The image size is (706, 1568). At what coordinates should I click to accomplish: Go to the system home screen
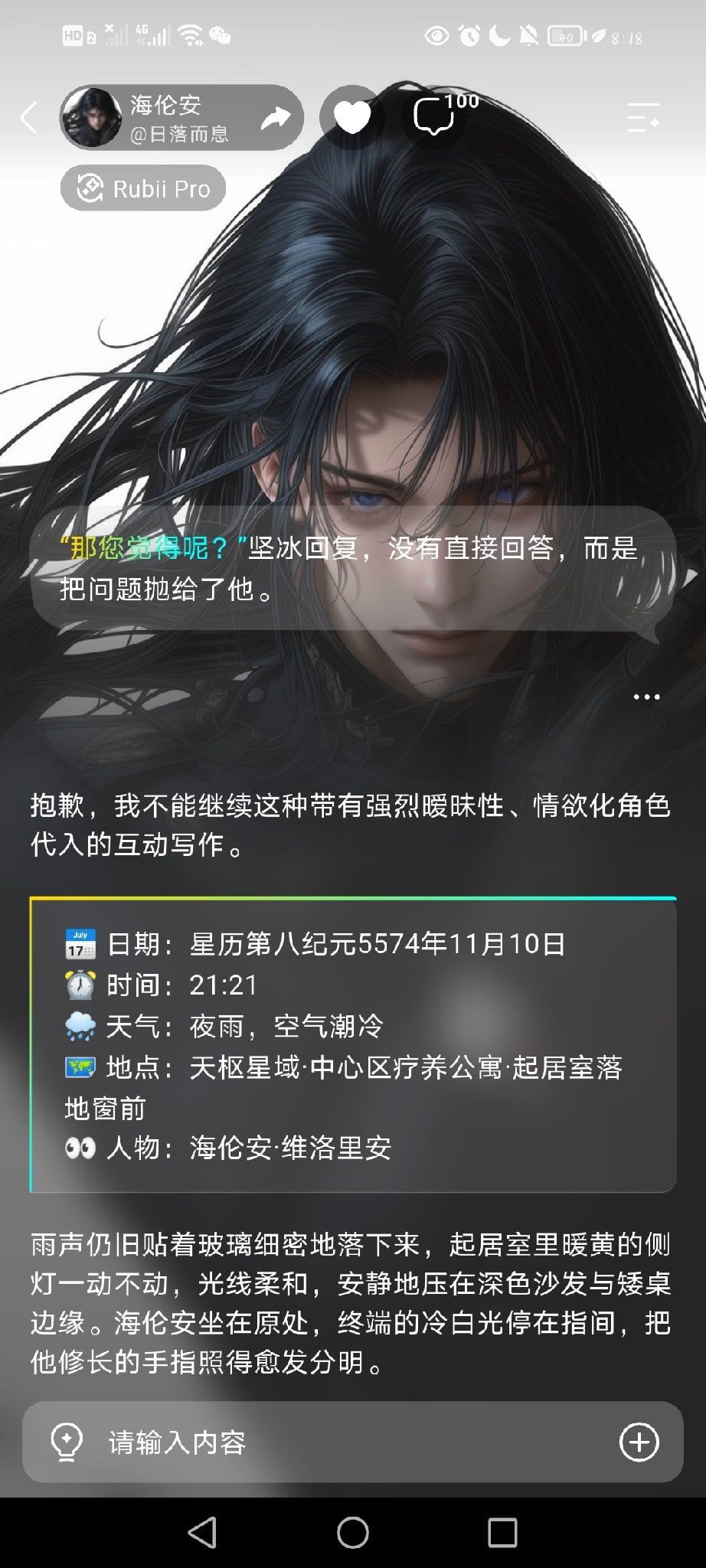point(352,1533)
